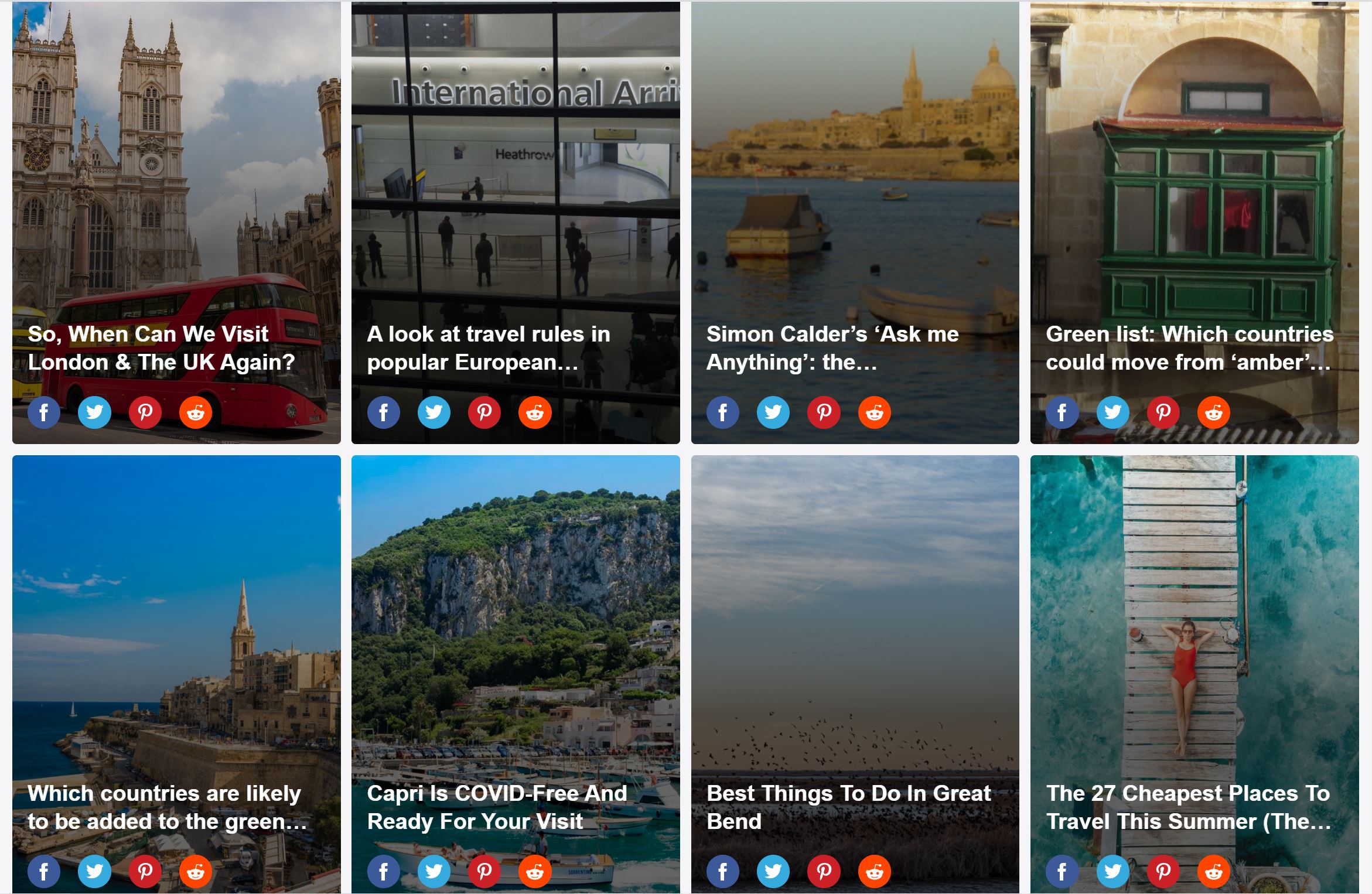Open the Capri Is COVID-Free article
Viewport: 1372px width, 894px height.
pos(497,807)
